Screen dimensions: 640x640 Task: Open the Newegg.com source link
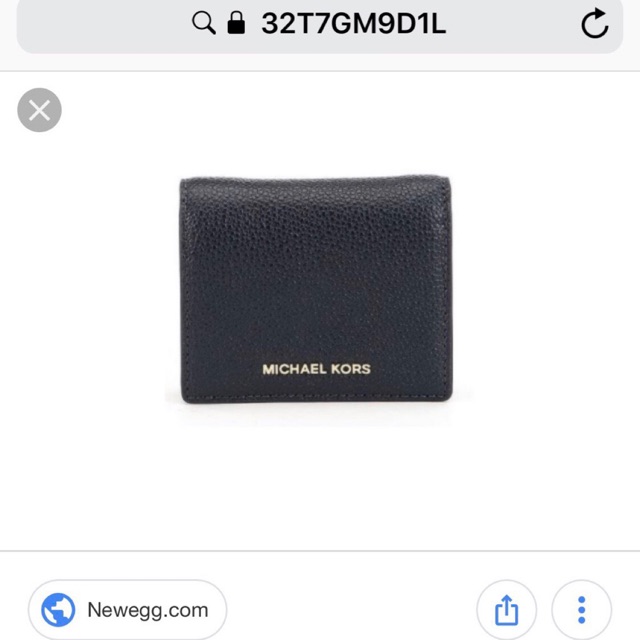[x=127, y=609]
